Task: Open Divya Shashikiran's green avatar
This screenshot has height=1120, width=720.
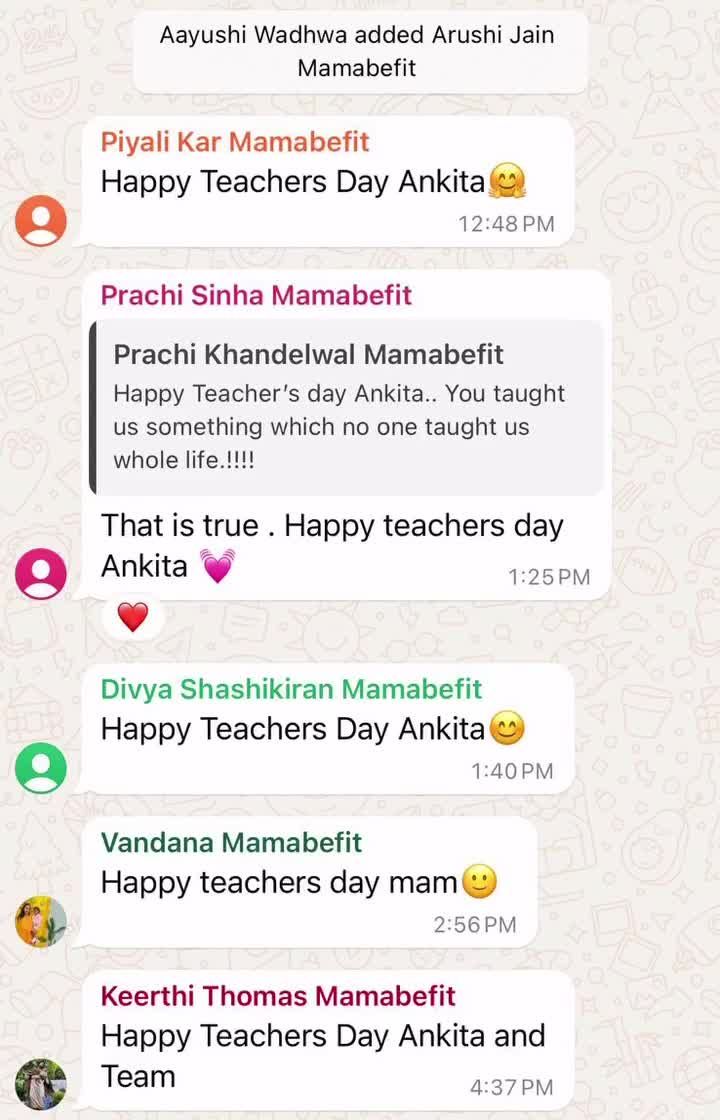Action: click(x=41, y=768)
